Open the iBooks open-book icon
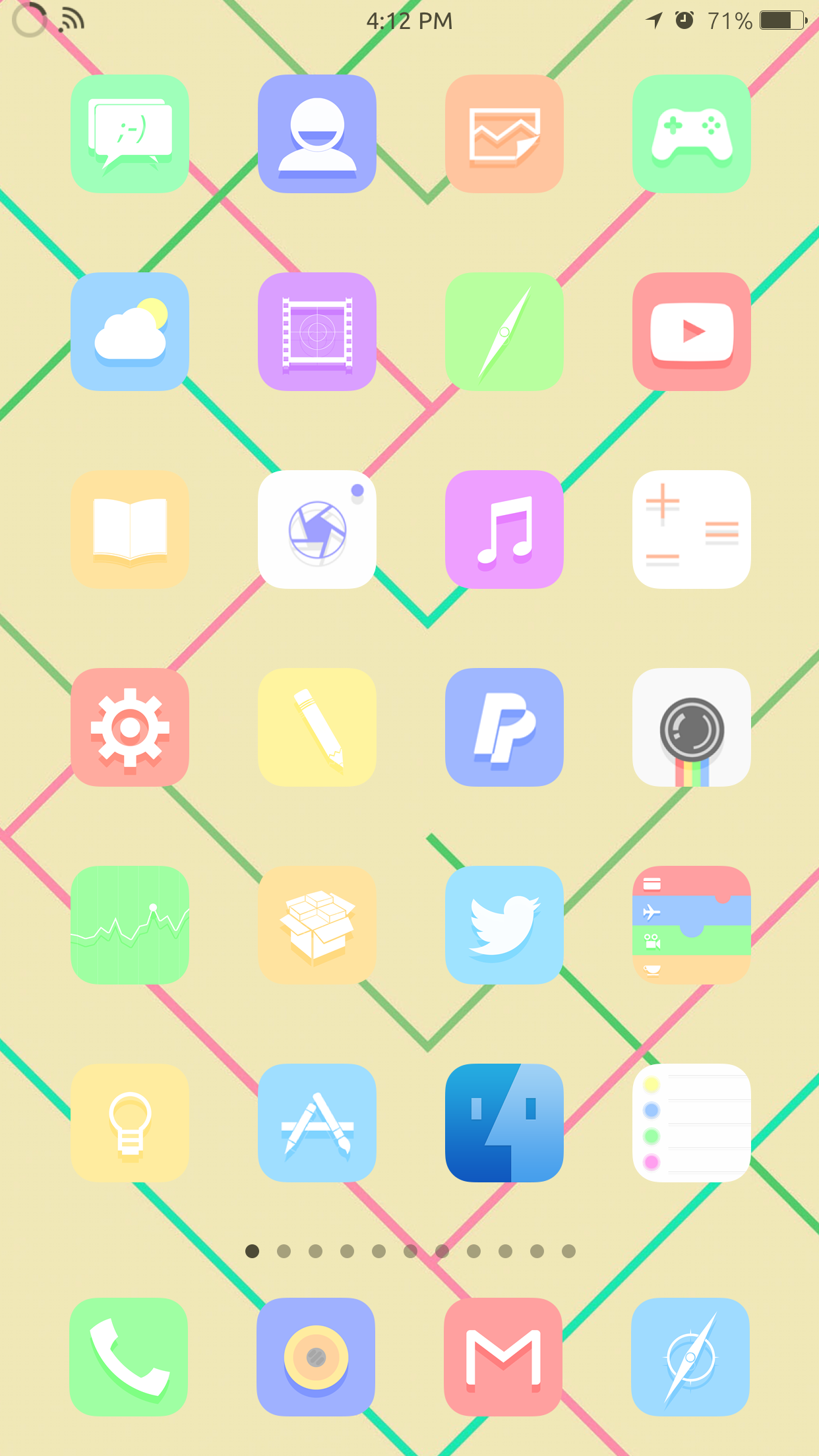Screen dimensions: 819x1456 tap(130, 530)
